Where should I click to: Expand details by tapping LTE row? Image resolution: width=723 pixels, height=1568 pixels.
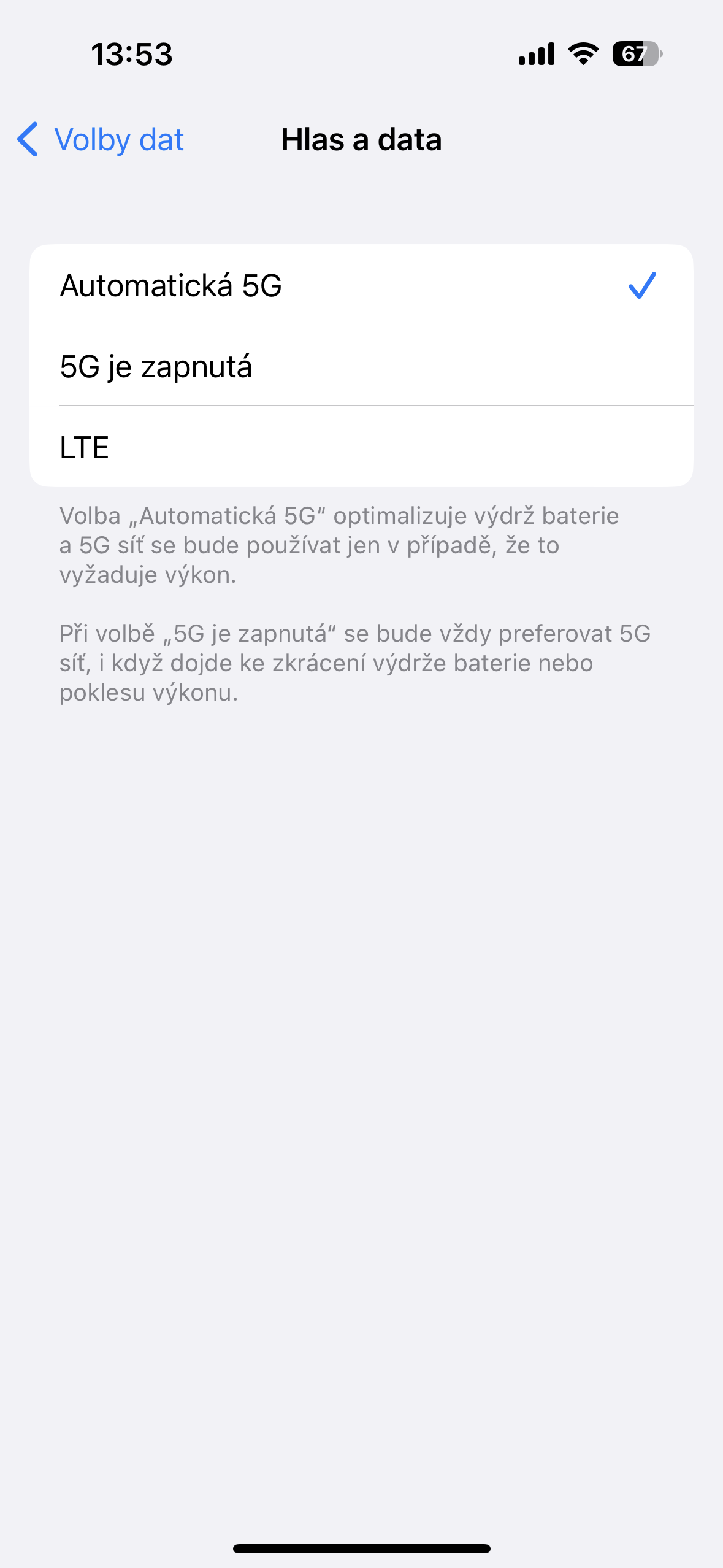pos(362,447)
